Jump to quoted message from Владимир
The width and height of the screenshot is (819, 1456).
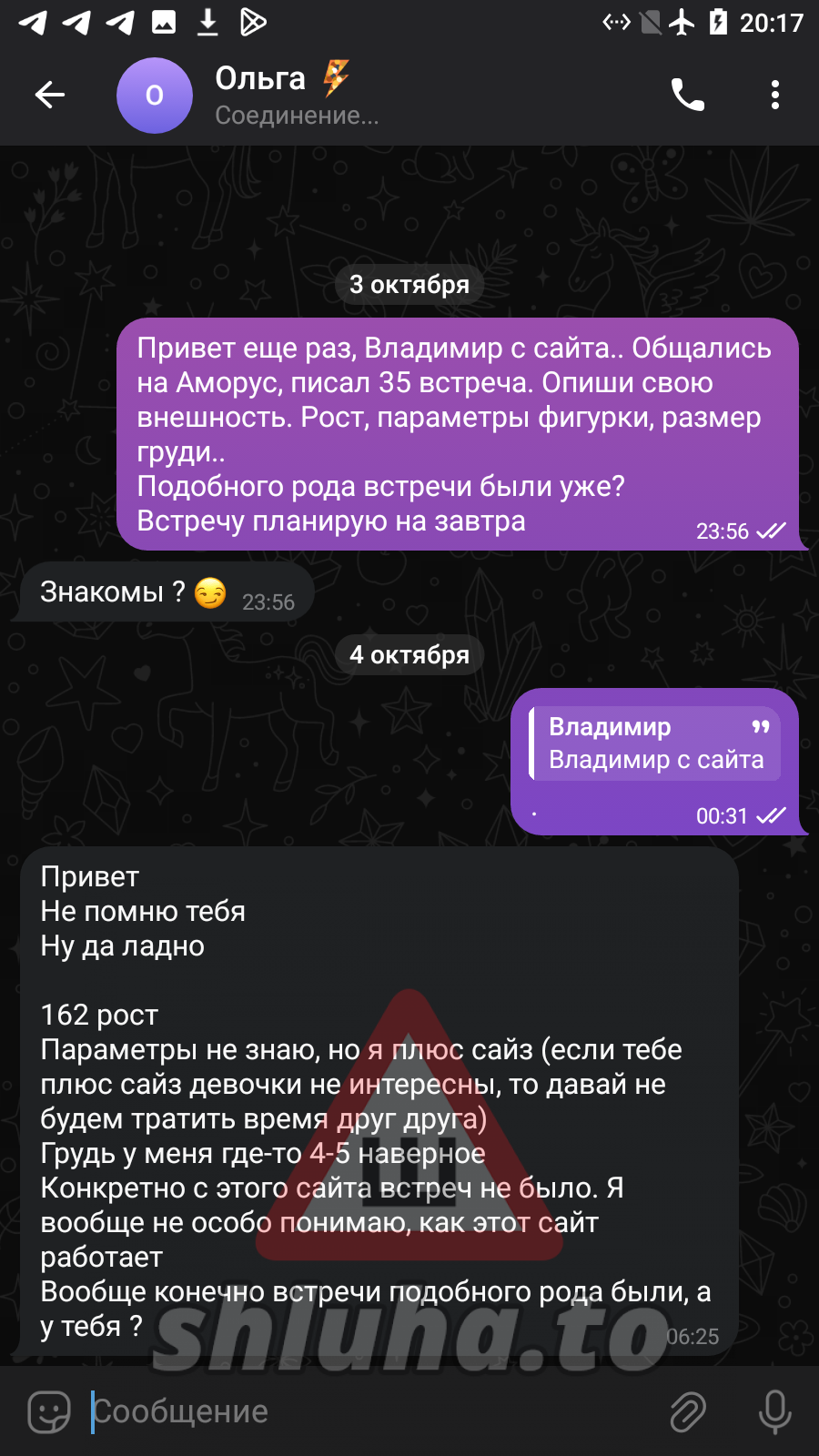click(655, 743)
